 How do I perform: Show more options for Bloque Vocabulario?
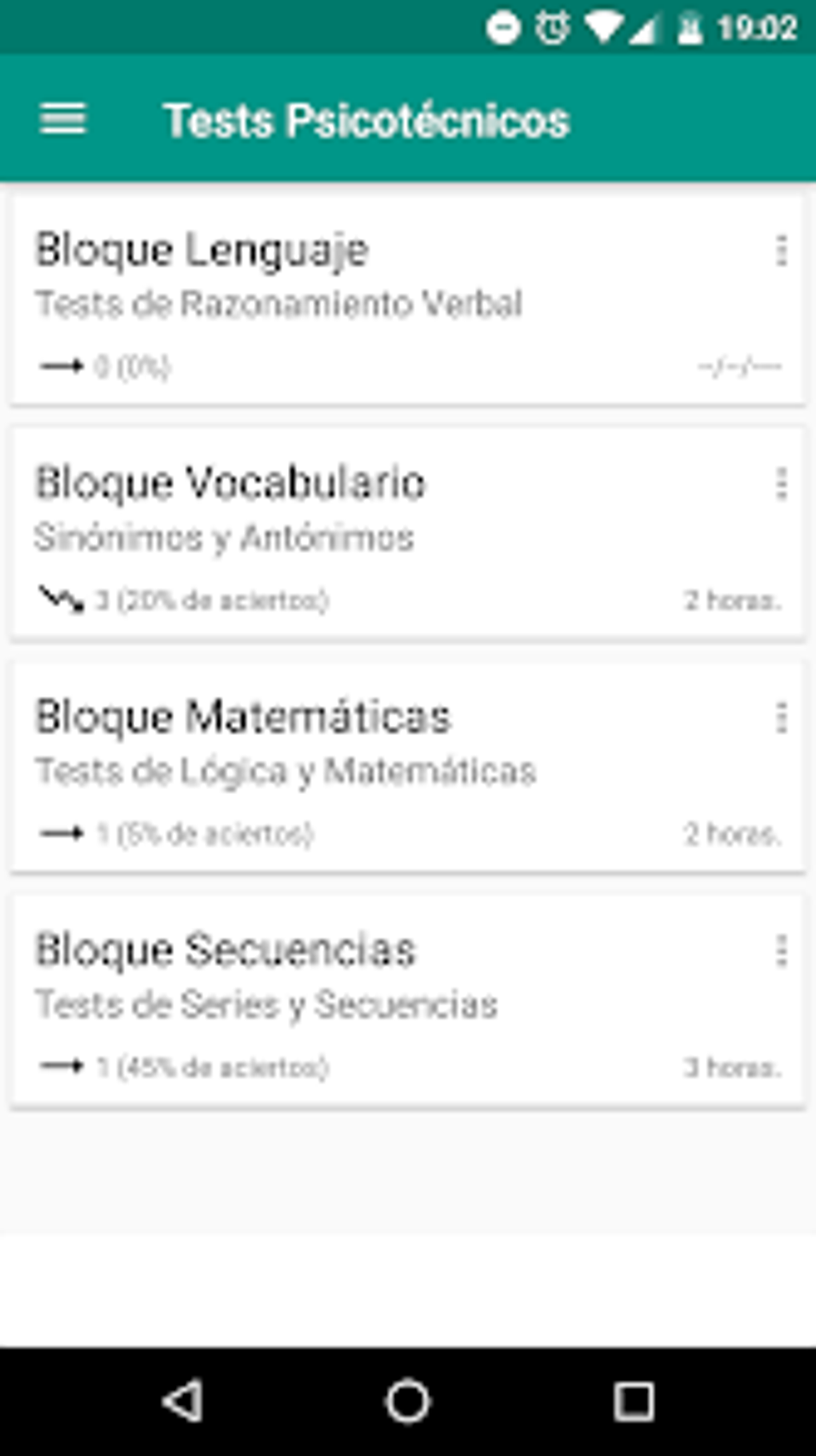pyautogui.click(x=782, y=484)
